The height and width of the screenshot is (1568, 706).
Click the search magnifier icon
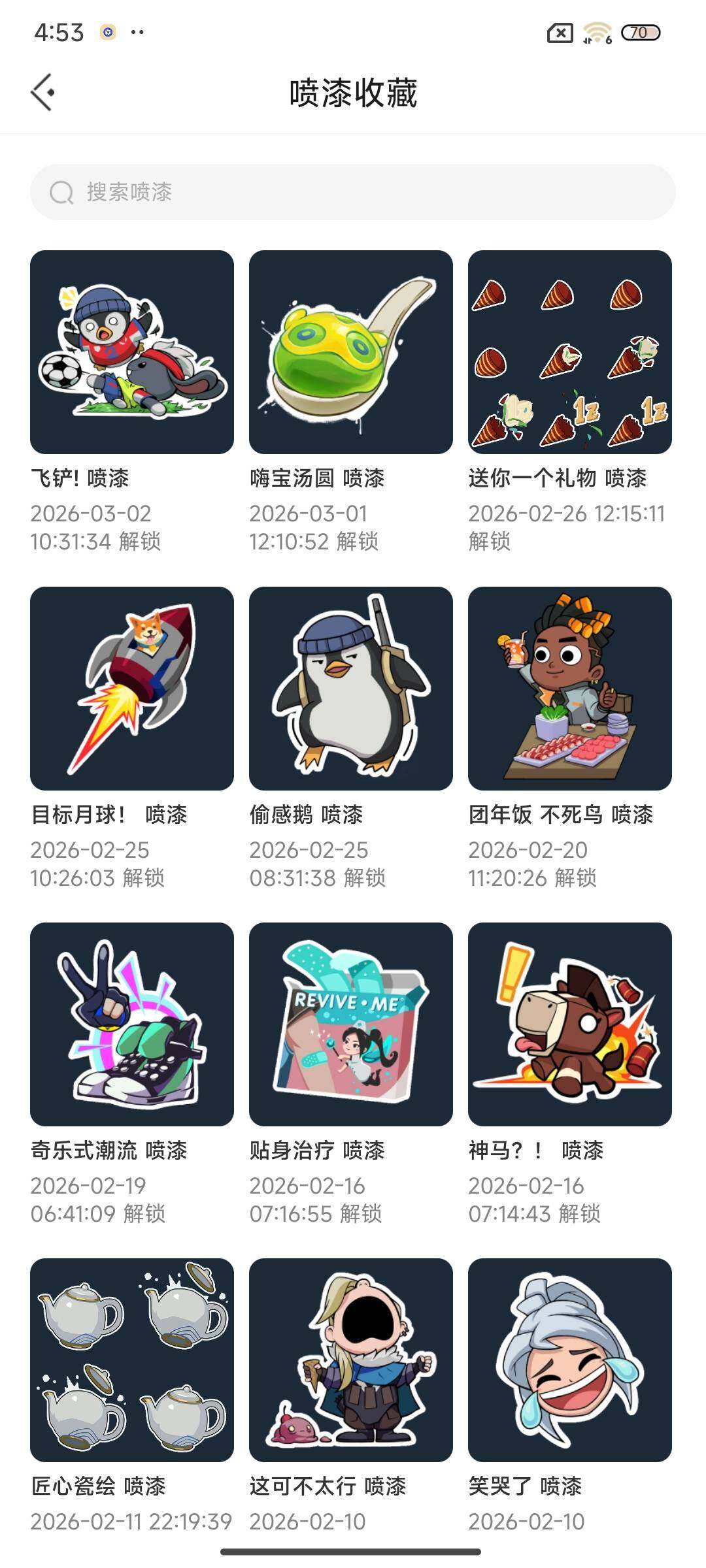61,193
